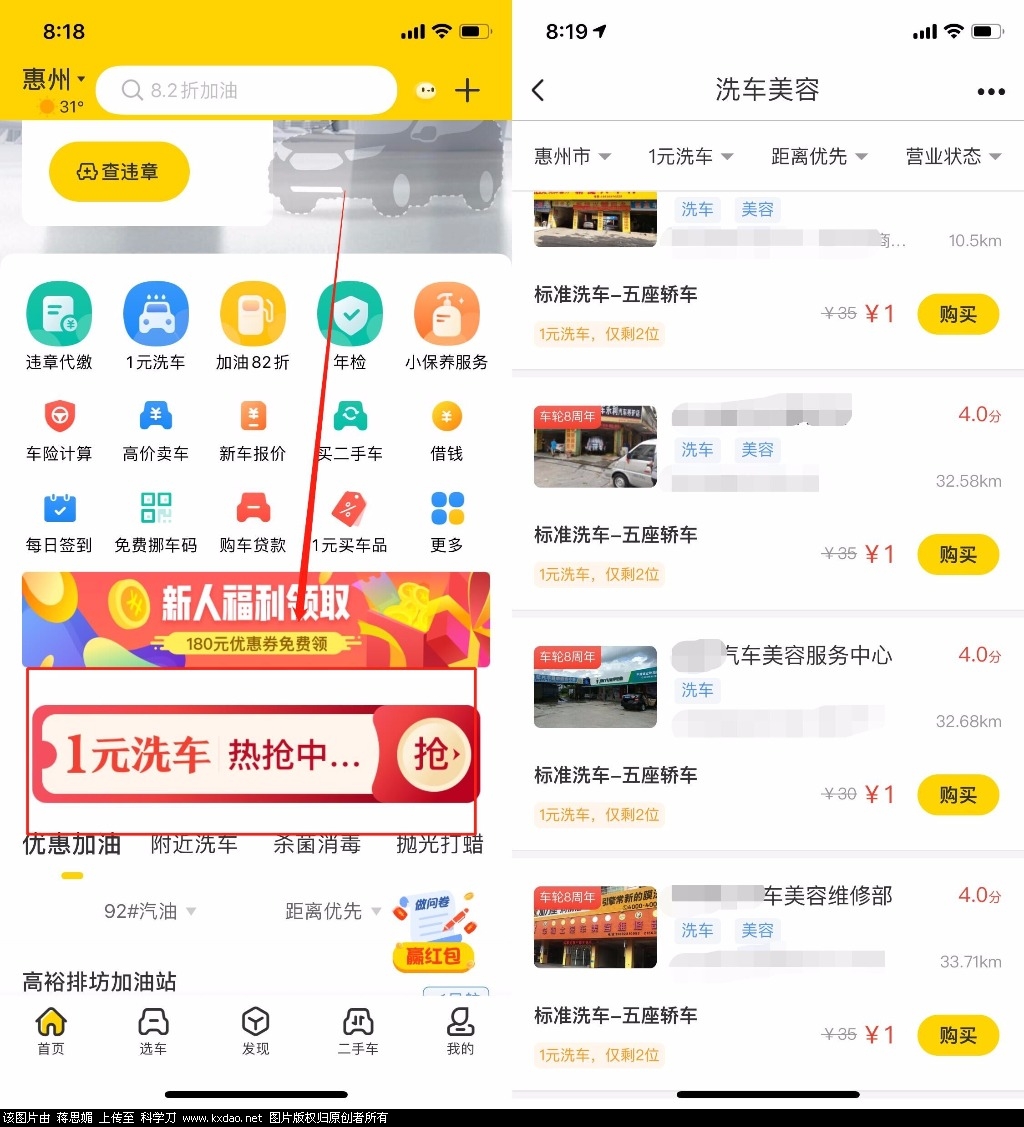Expand the 距离优先 sort filter beside 1元洗车

coord(819,157)
